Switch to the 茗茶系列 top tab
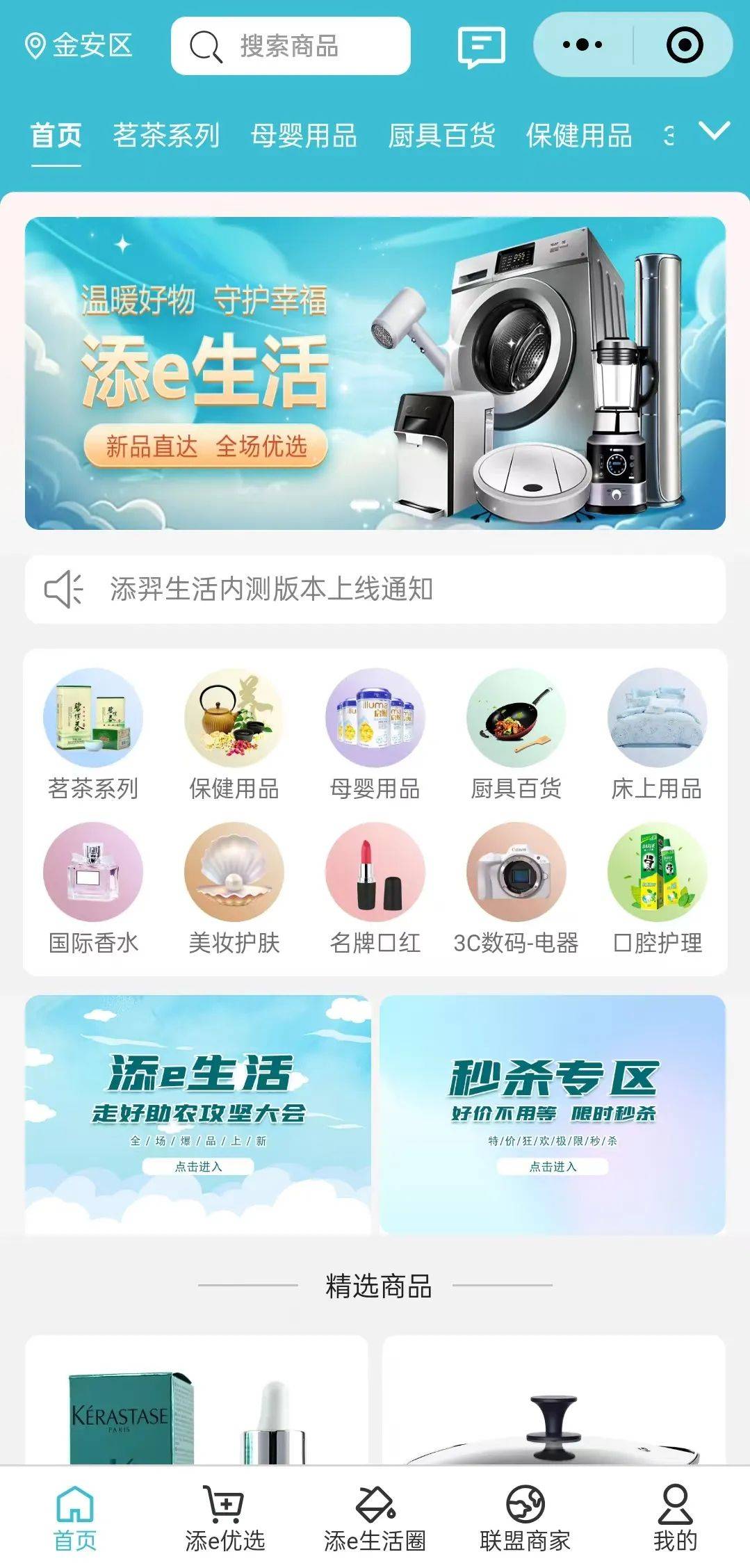 point(166,135)
